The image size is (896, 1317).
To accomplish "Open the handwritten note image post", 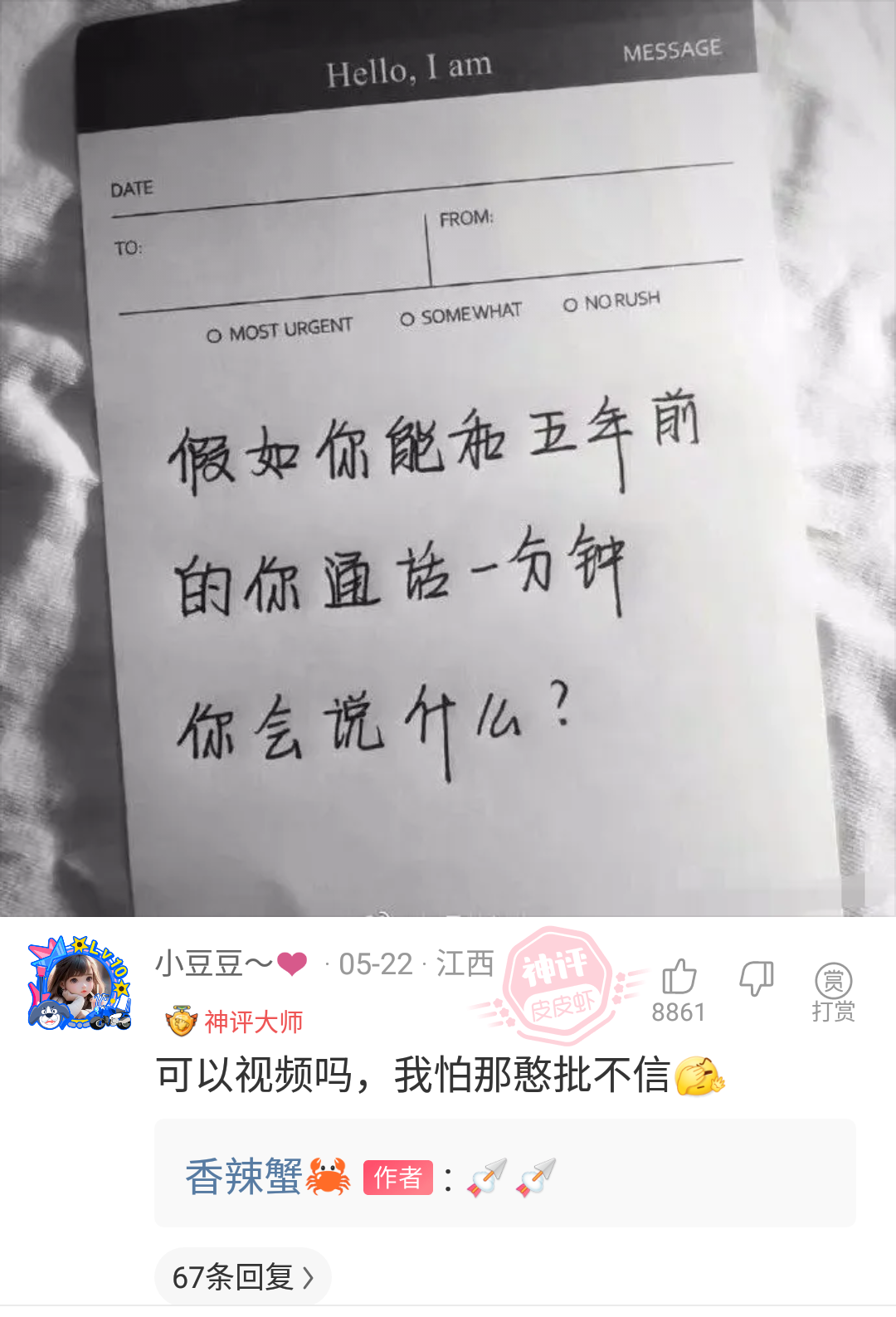I will tap(448, 458).
